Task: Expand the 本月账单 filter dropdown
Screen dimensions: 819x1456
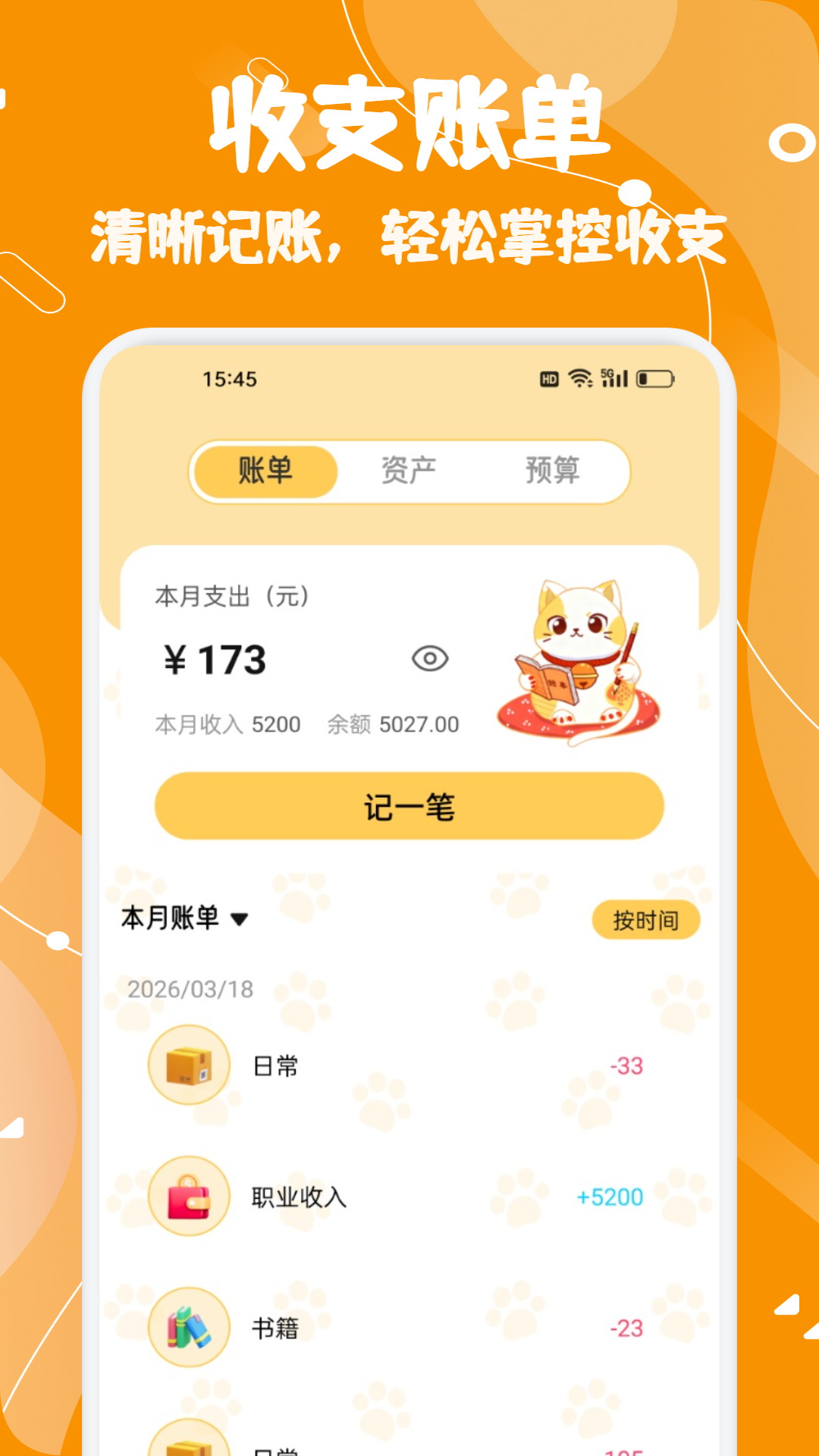Action: point(186,918)
